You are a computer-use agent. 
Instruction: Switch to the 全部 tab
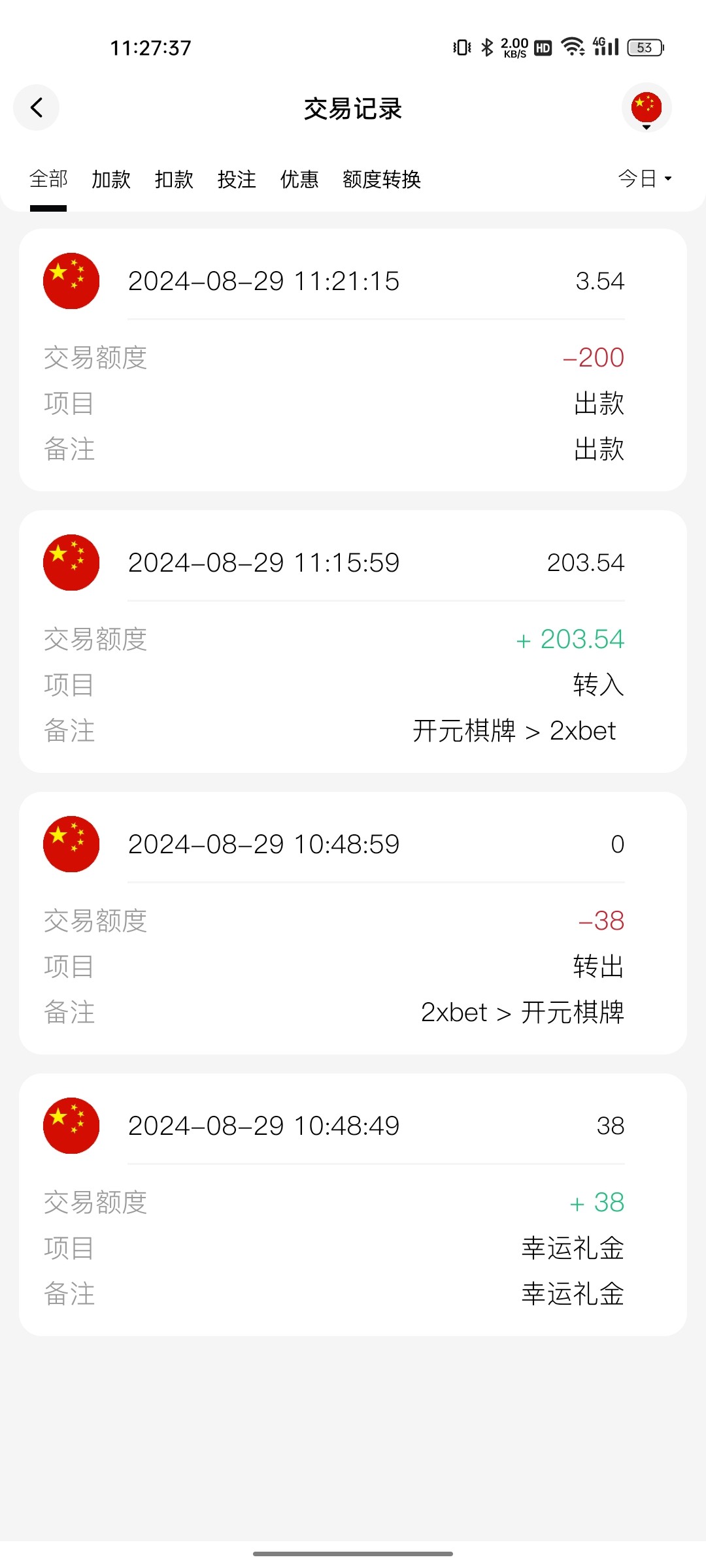click(x=48, y=179)
